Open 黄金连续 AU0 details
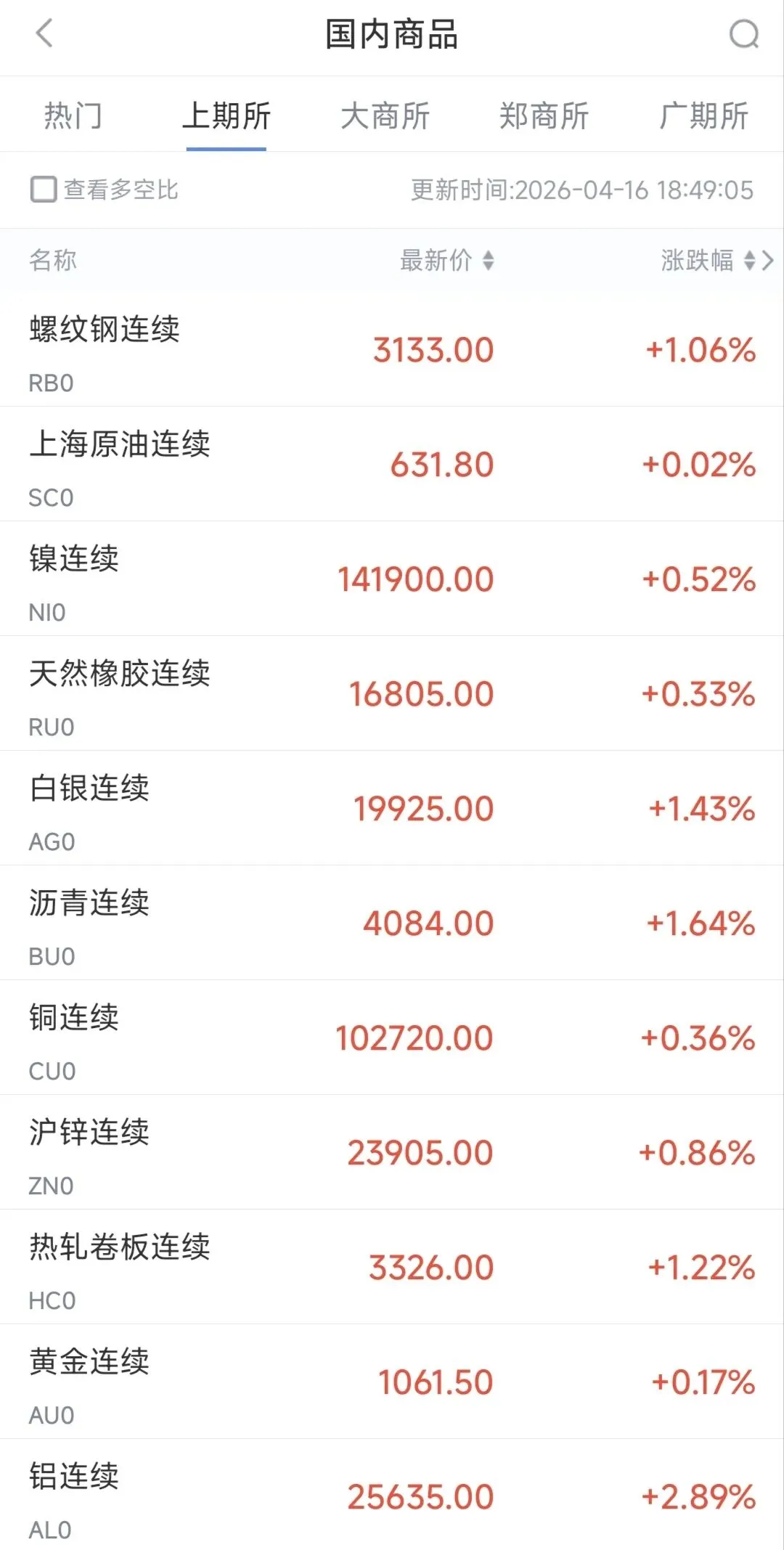 pyautogui.click(x=392, y=1382)
